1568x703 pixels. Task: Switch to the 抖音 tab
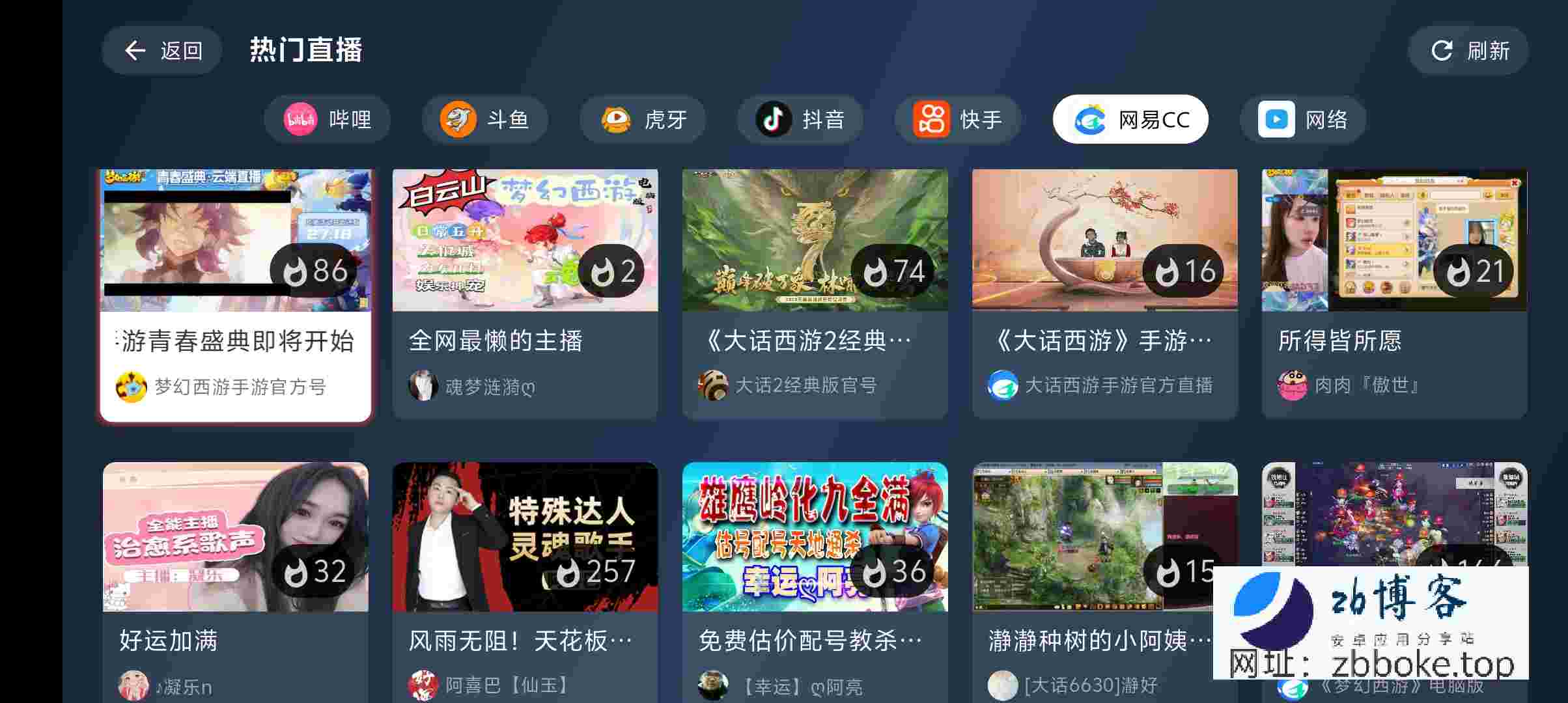tap(800, 119)
